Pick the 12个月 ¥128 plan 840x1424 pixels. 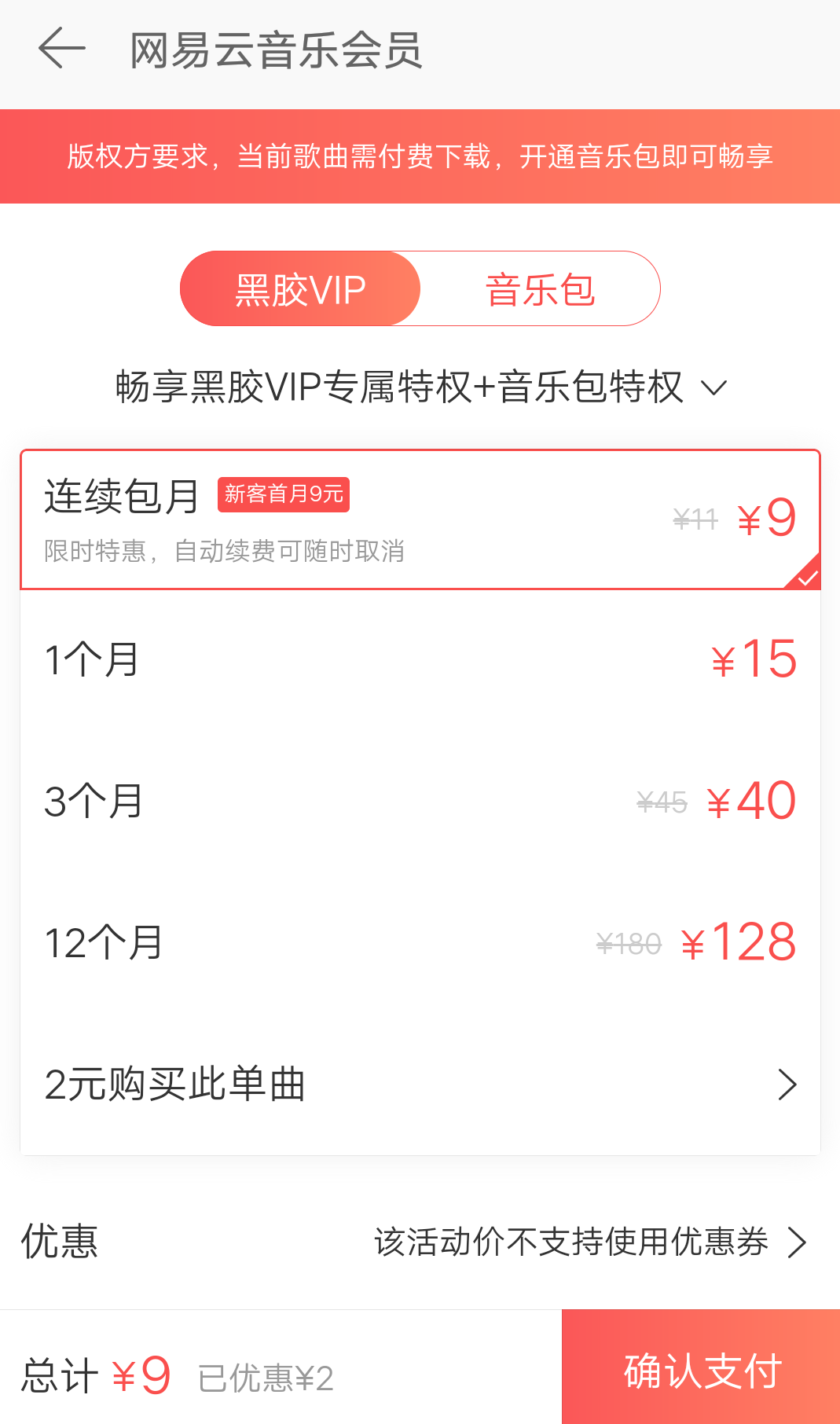(x=420, y=942)
